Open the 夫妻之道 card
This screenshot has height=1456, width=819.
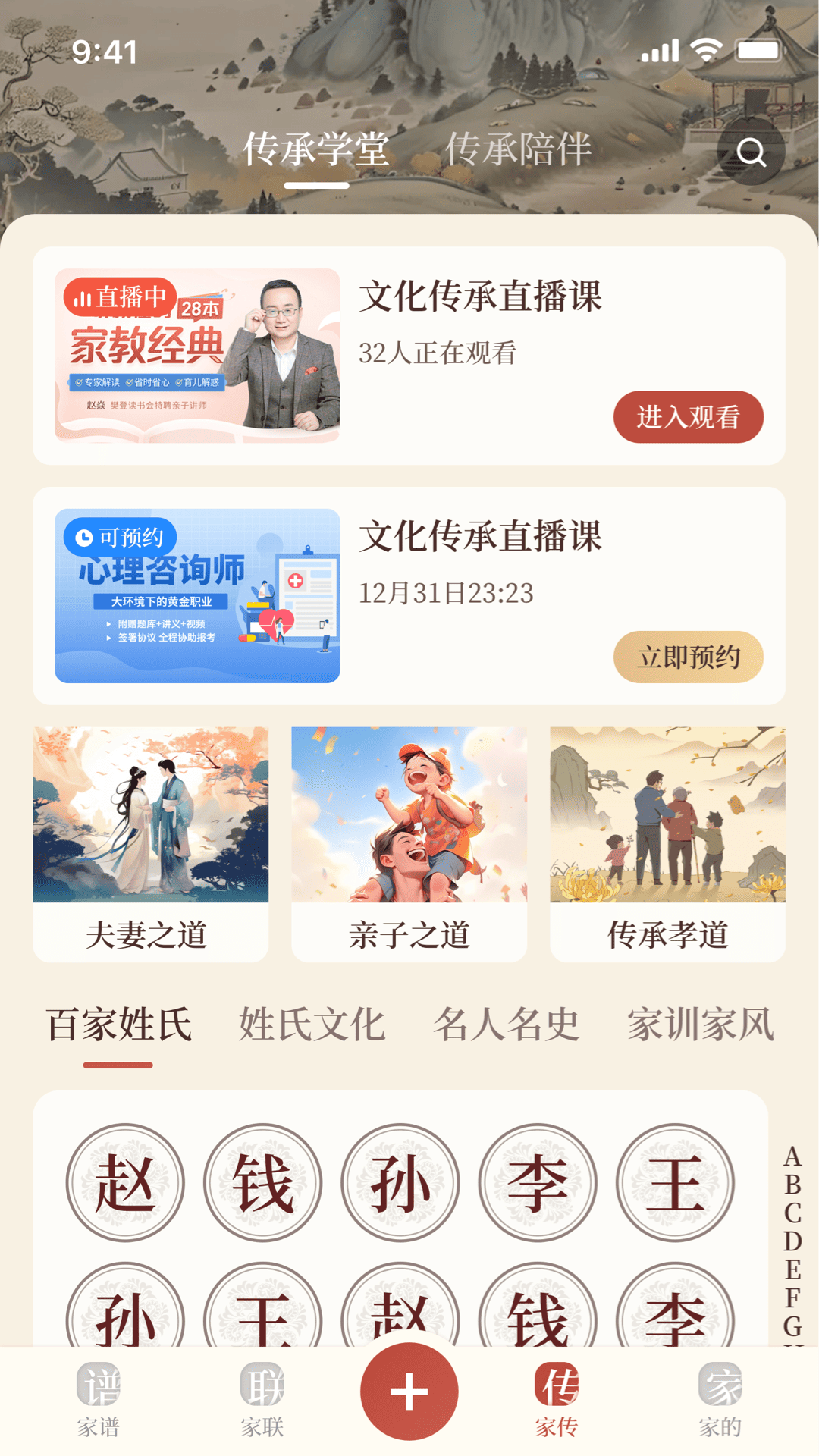[x=150, y=844]
